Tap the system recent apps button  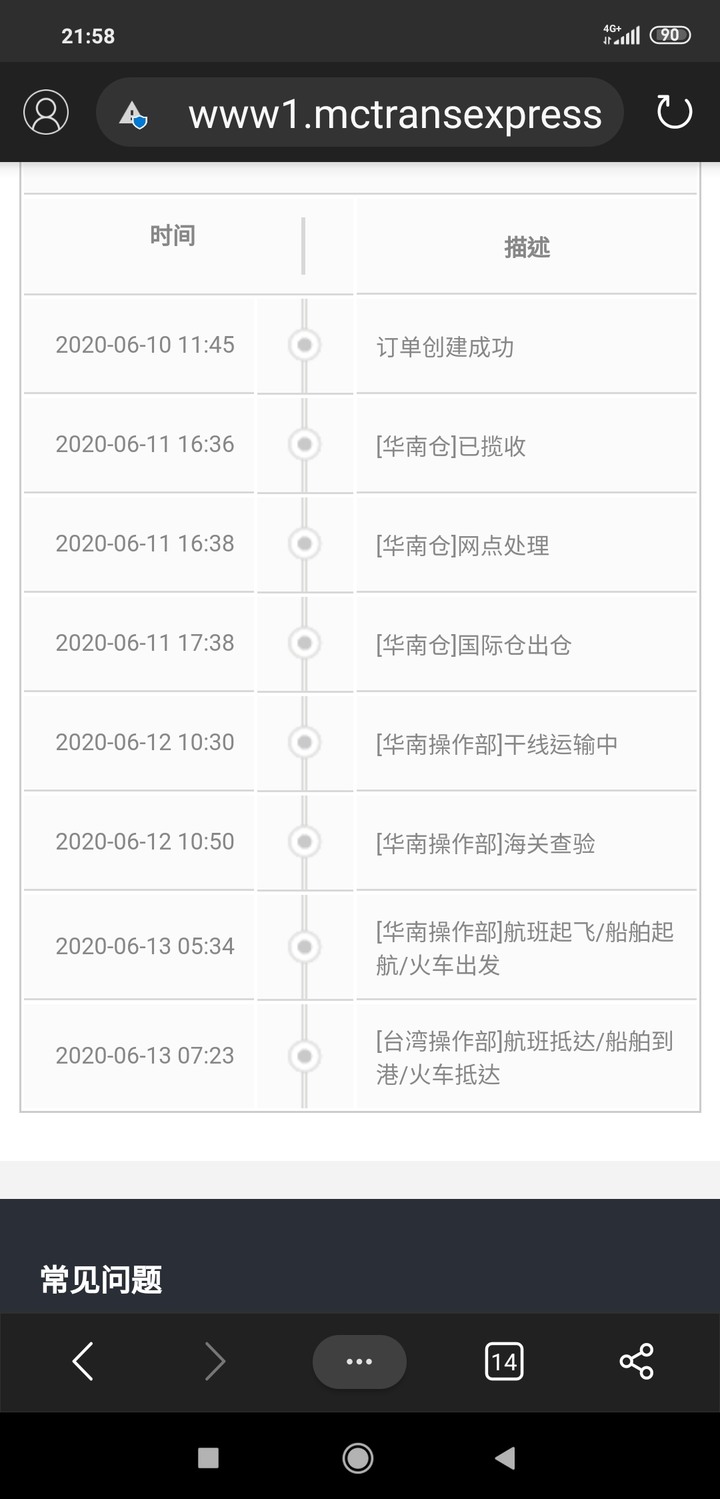click(208, 1458)
